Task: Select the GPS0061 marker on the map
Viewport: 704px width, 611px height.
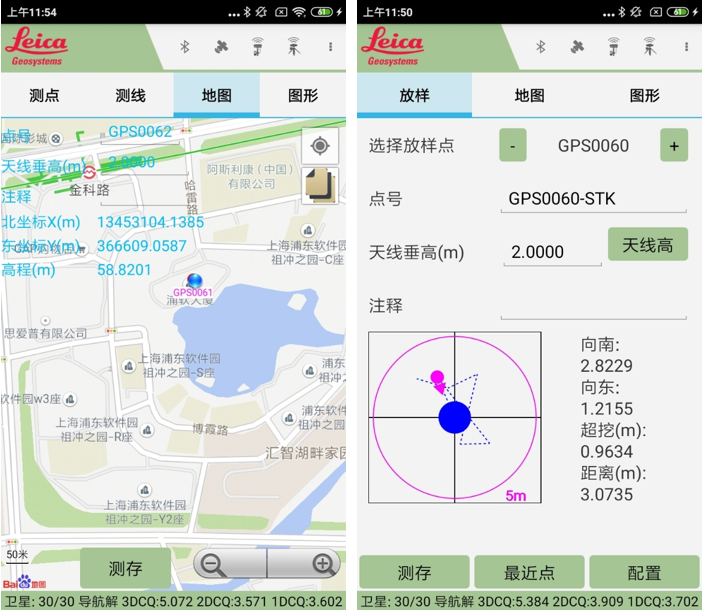Action: click(194, 281)
